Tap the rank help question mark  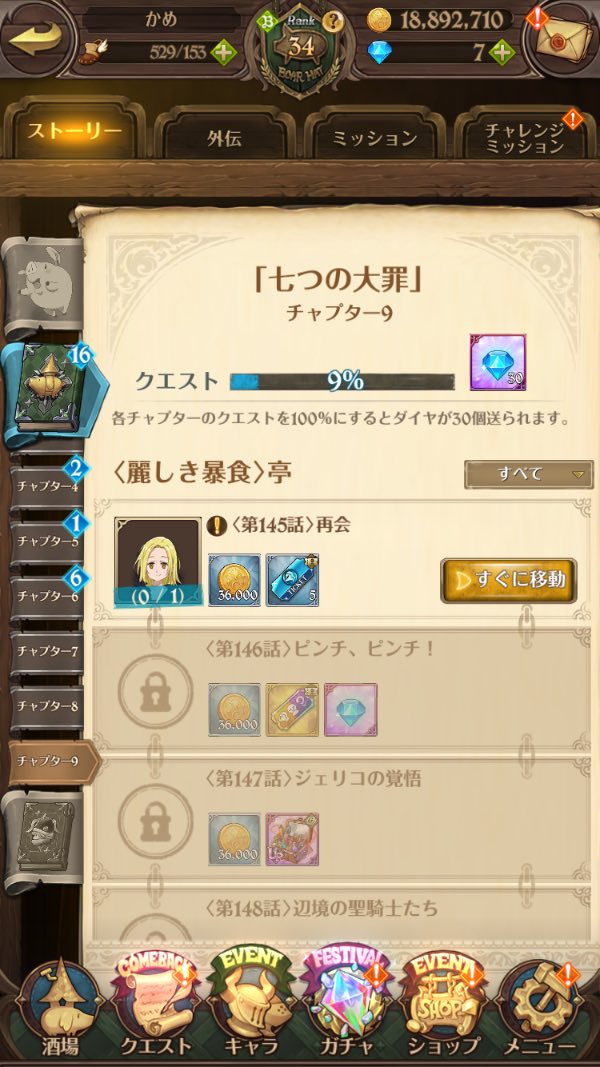click(x=333, y=22)
